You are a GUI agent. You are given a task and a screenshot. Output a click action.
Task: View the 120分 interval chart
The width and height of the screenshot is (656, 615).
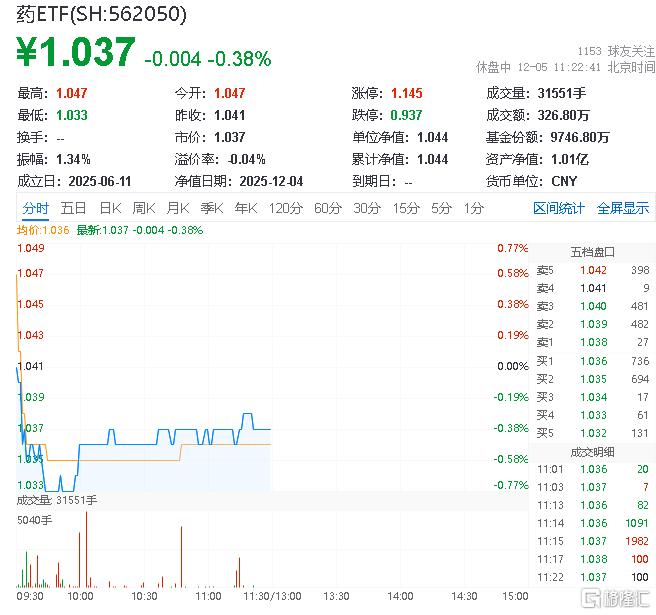286,208
